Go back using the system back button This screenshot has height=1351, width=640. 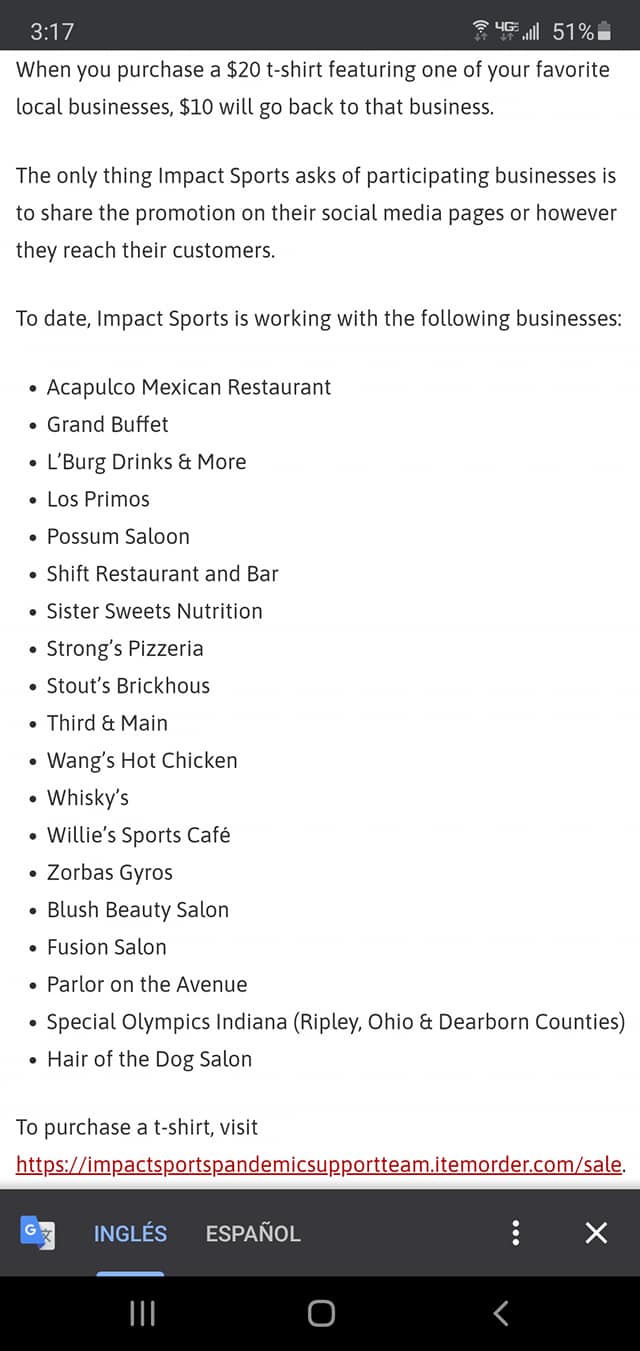click(501, 1313)
